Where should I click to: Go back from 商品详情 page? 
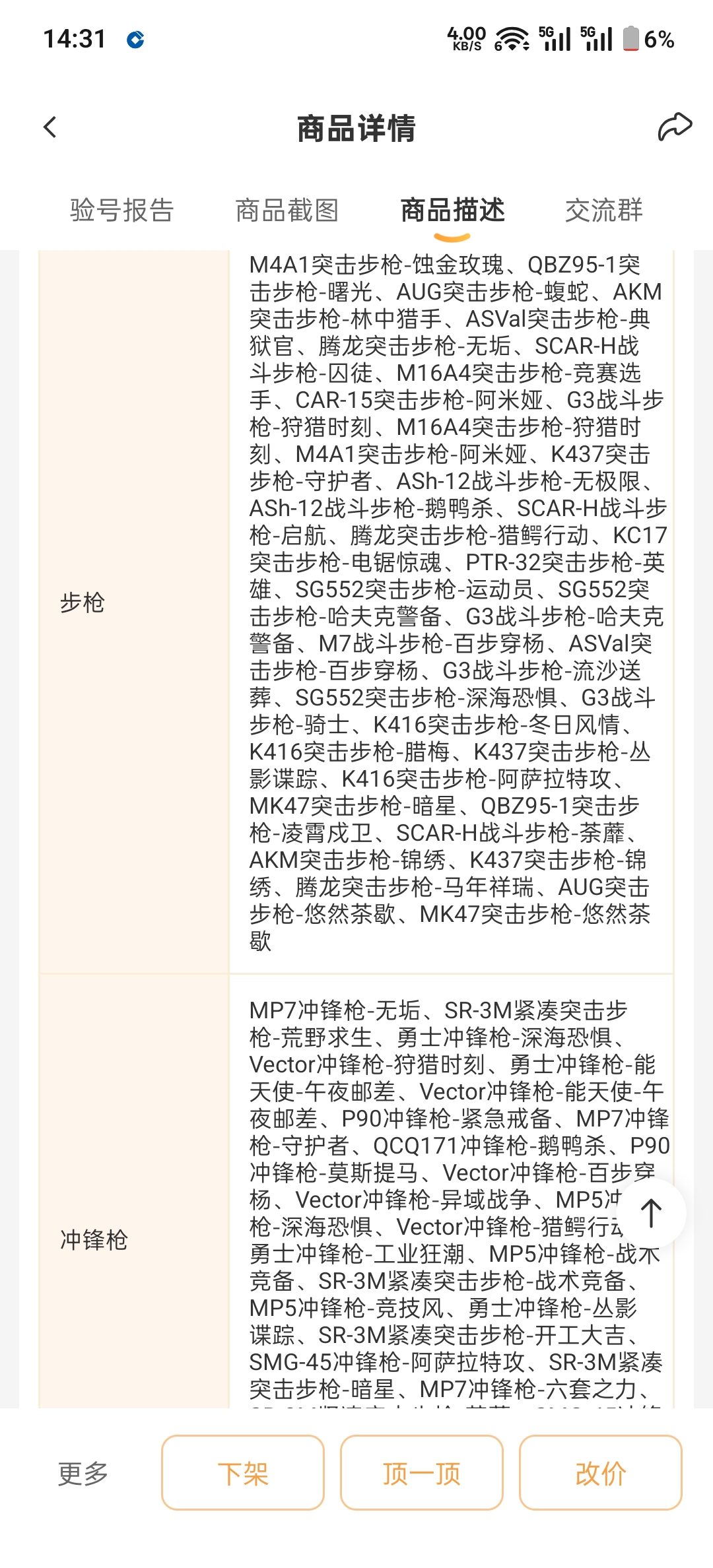point(50,127)
